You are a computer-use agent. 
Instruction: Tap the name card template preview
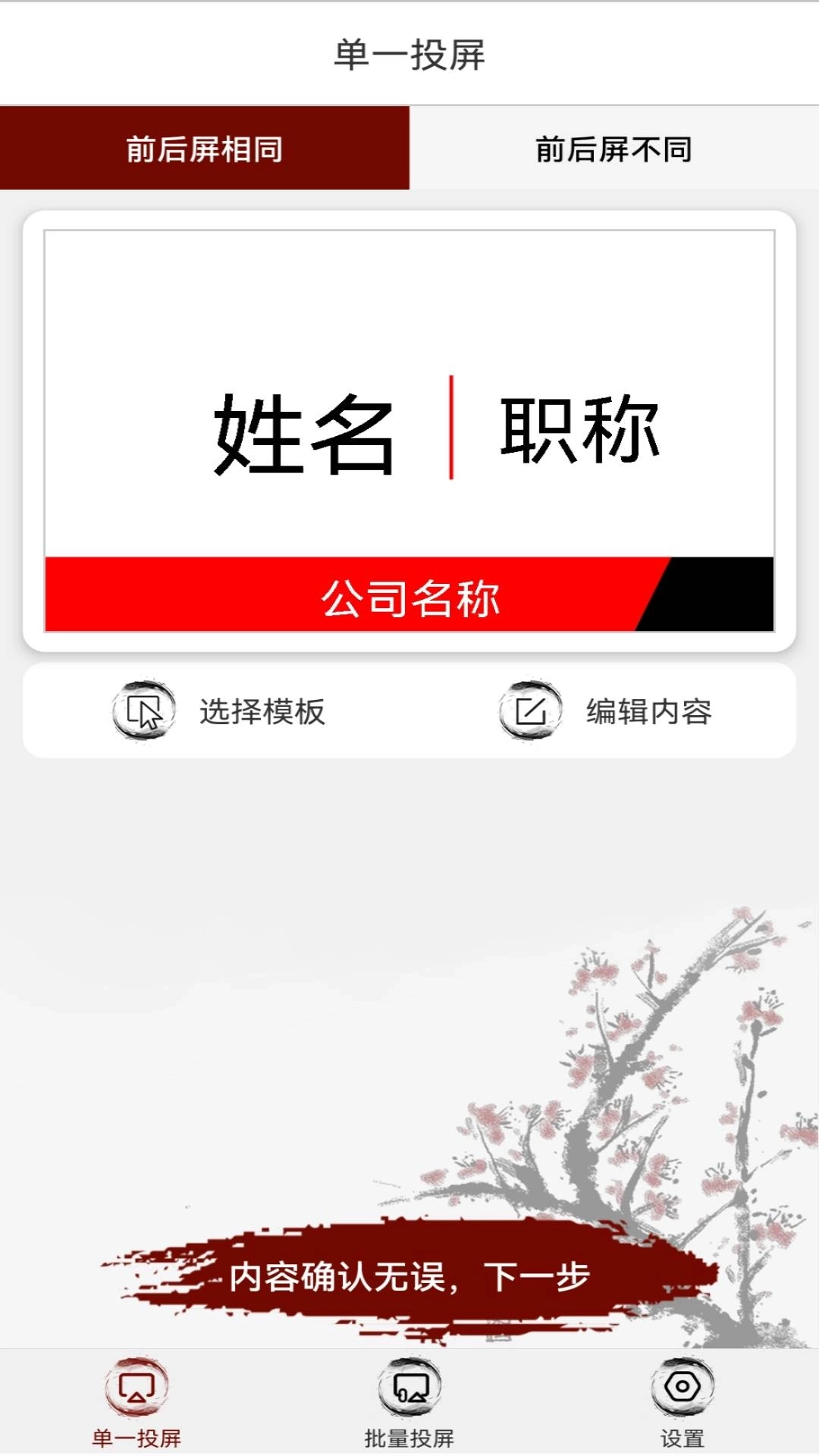pos(409,431)
